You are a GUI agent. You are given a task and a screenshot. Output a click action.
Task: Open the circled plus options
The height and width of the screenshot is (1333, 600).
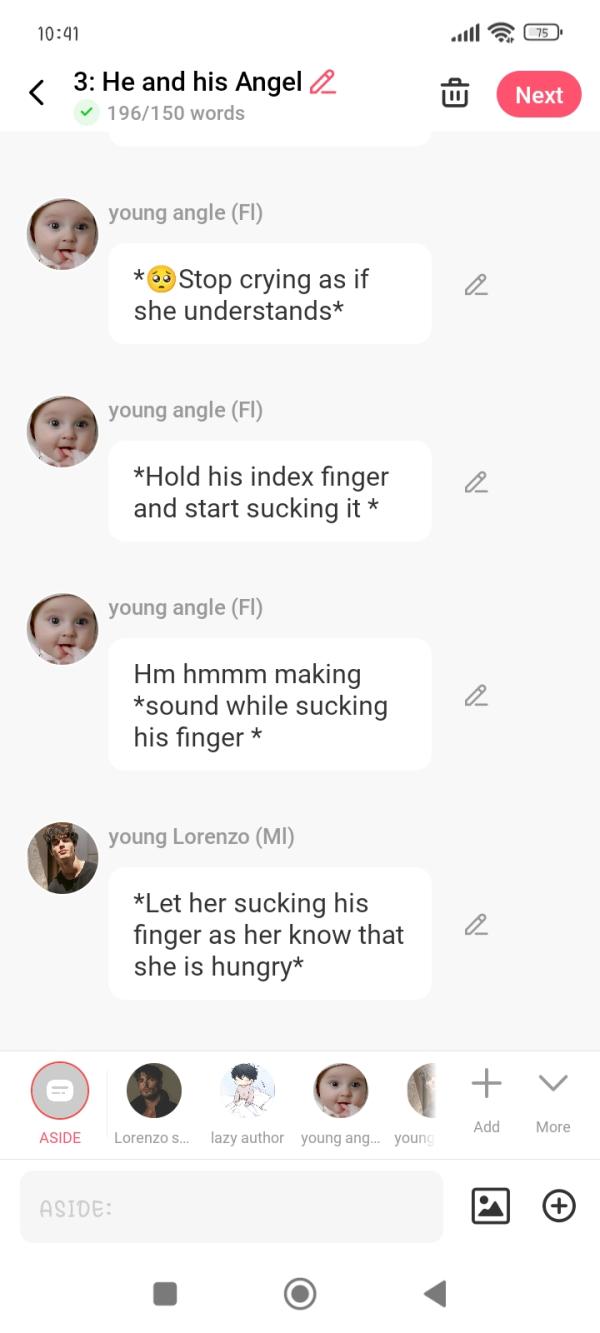point(559,1206)
